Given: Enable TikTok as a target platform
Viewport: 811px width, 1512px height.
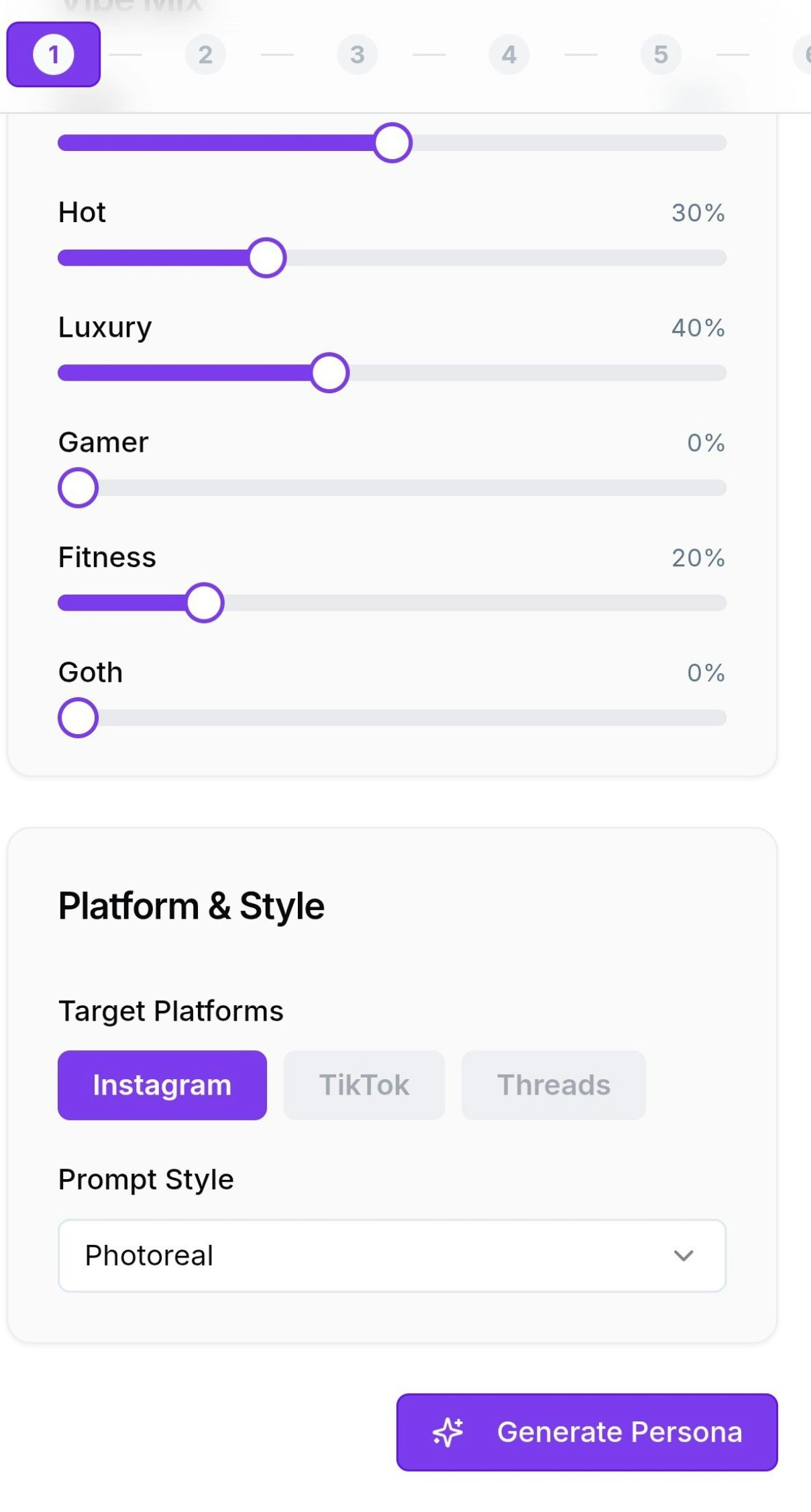Looking at the screenshot, I should coord(364,1085).
